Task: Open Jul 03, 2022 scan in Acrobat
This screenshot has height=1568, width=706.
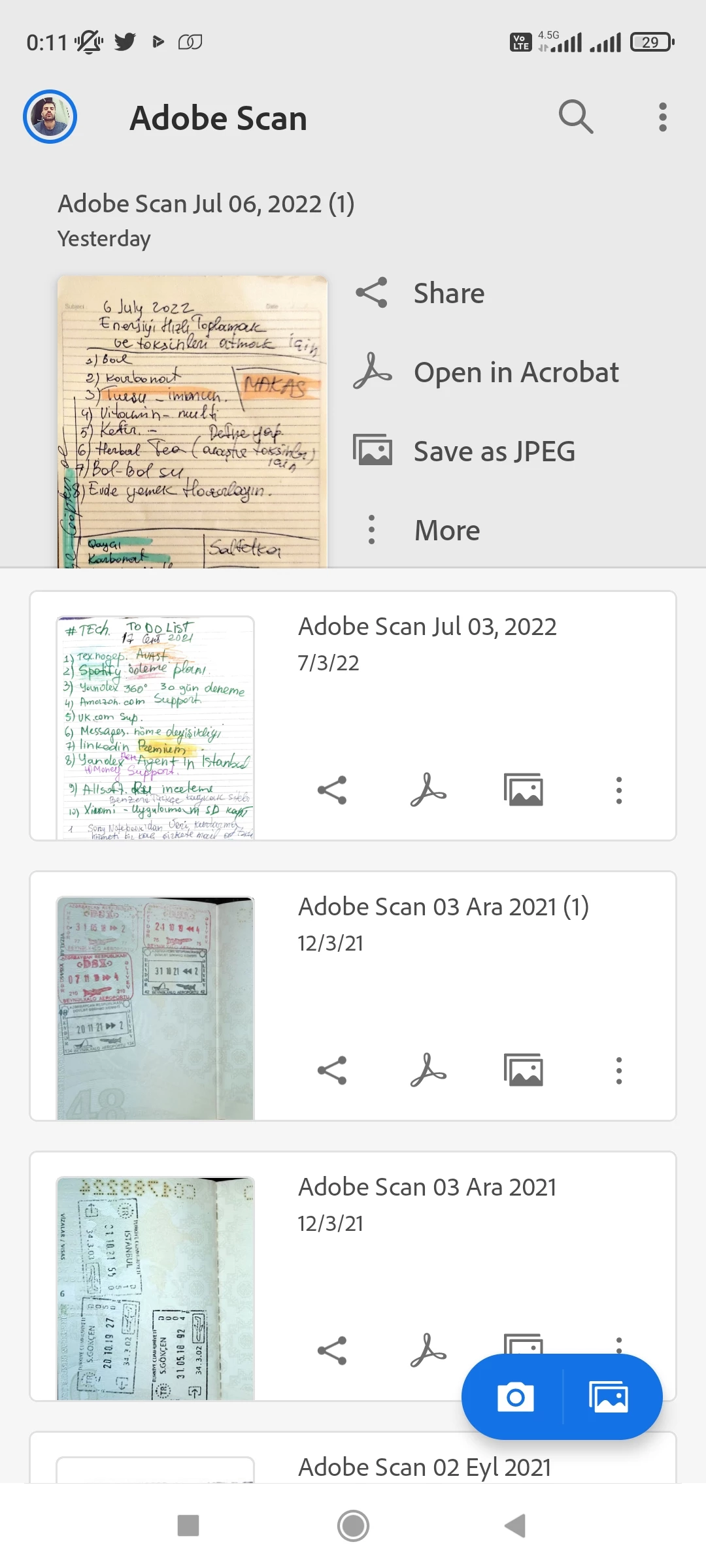Action: pos(428,791)
